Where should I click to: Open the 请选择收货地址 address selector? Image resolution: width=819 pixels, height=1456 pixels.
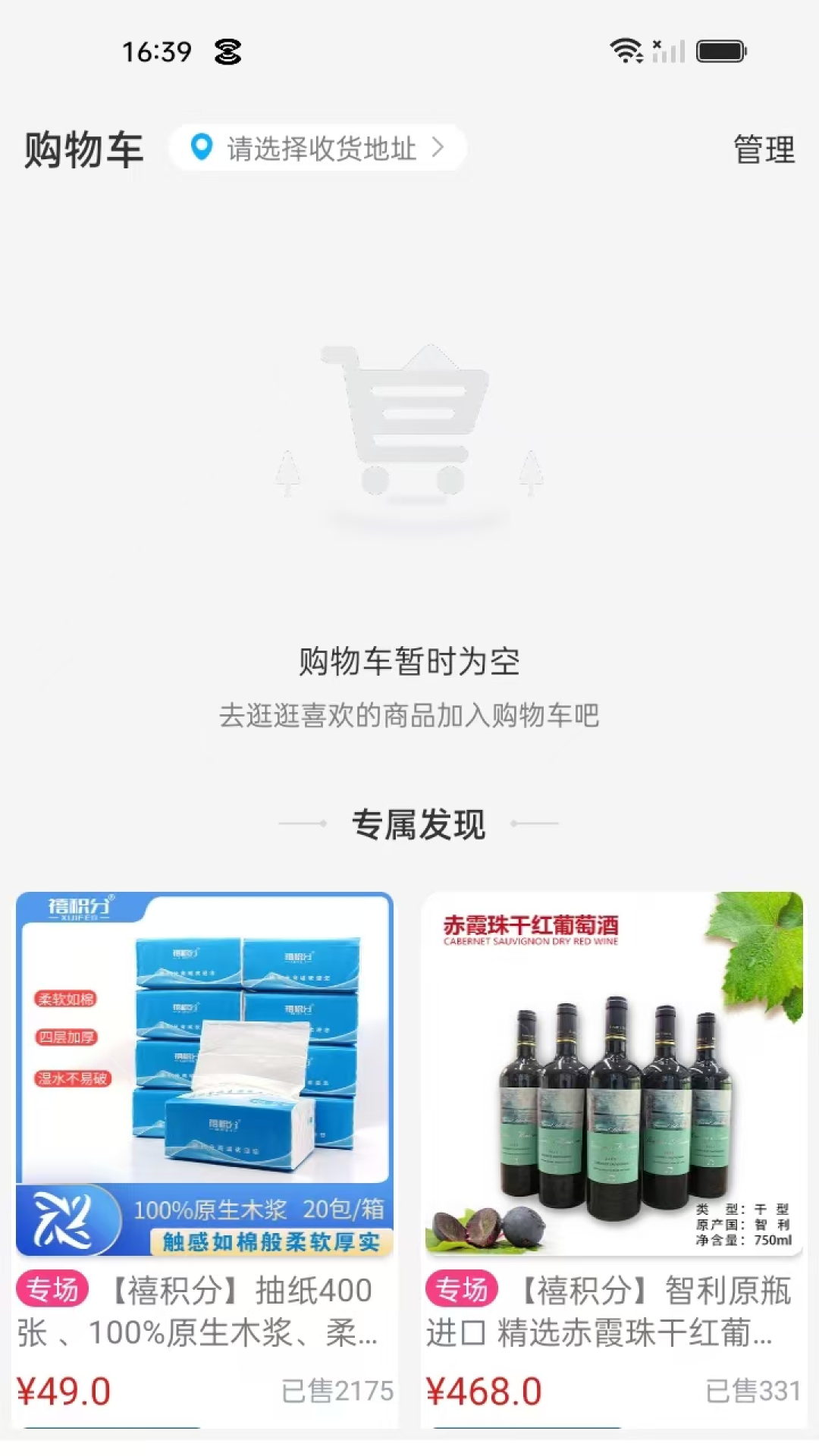[x=318, y=149]
